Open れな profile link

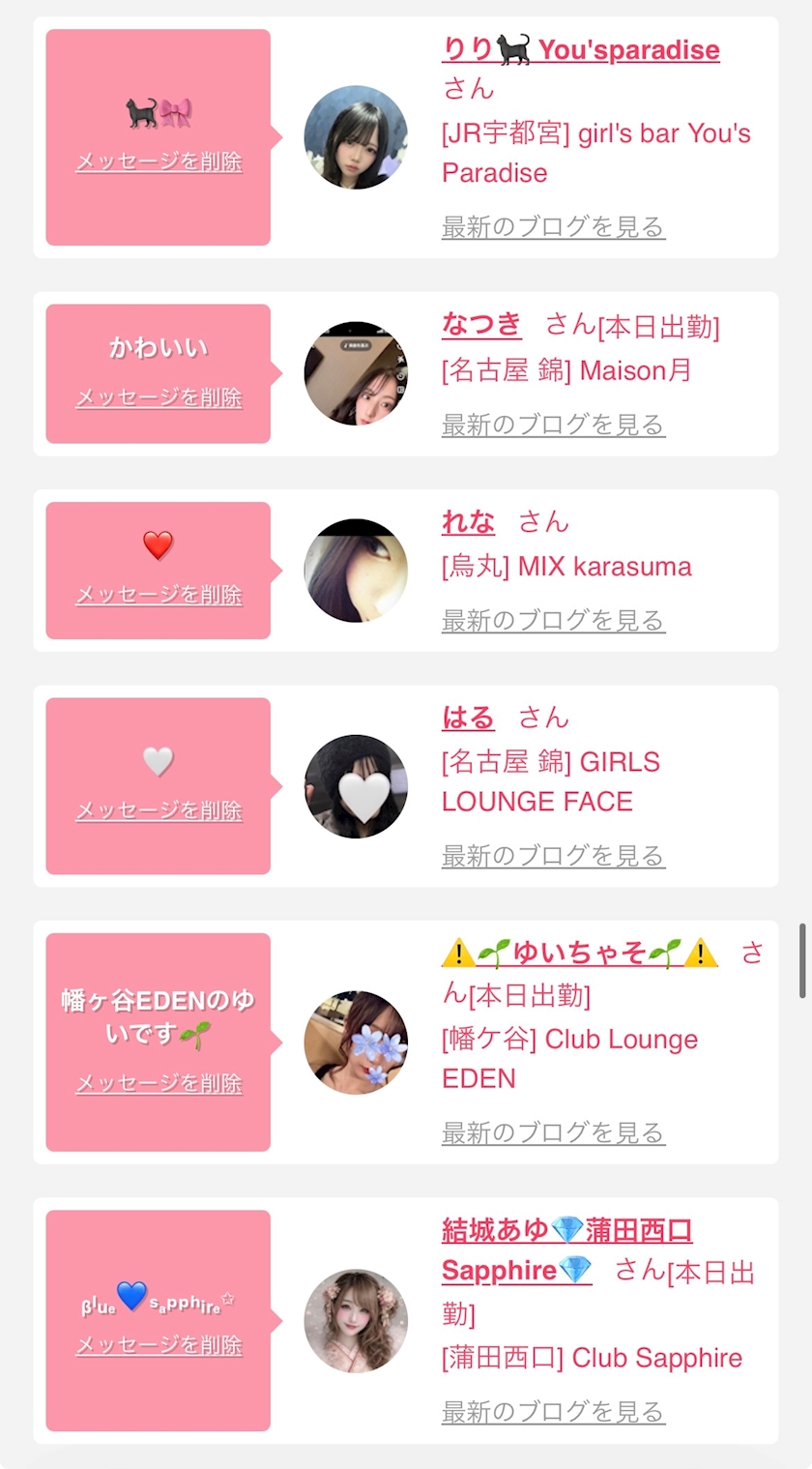click(468, 522)
